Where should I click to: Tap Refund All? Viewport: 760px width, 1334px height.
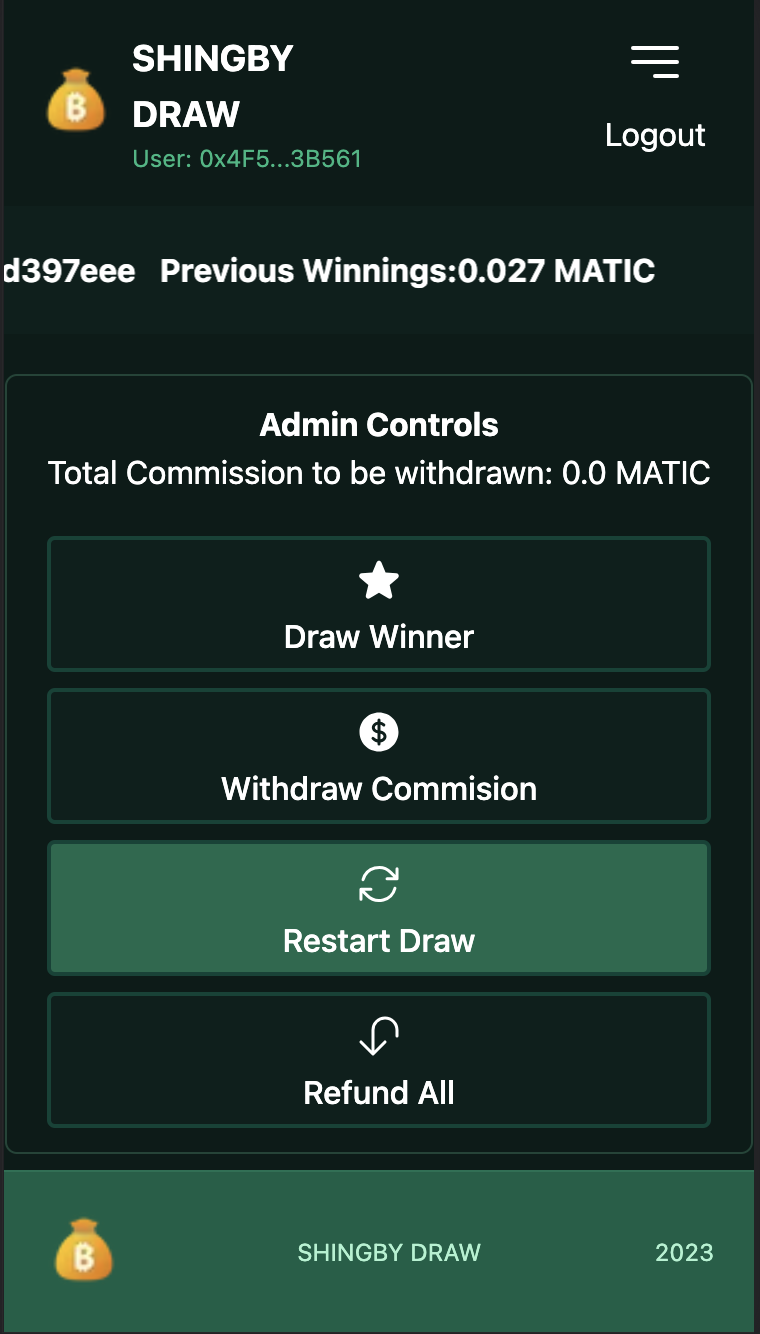click(379, 1060)
